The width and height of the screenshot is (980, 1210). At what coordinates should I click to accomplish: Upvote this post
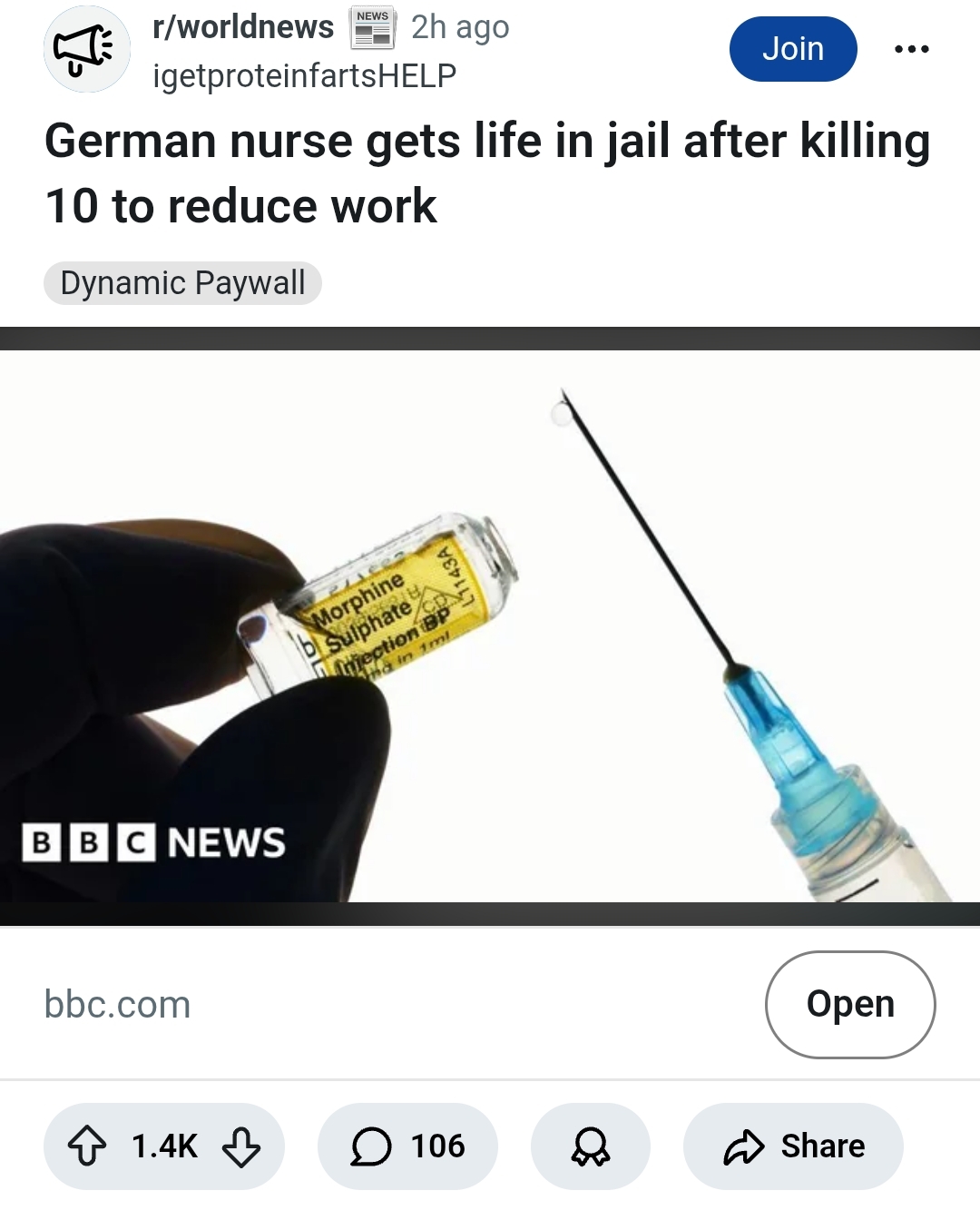point(87,1146)
